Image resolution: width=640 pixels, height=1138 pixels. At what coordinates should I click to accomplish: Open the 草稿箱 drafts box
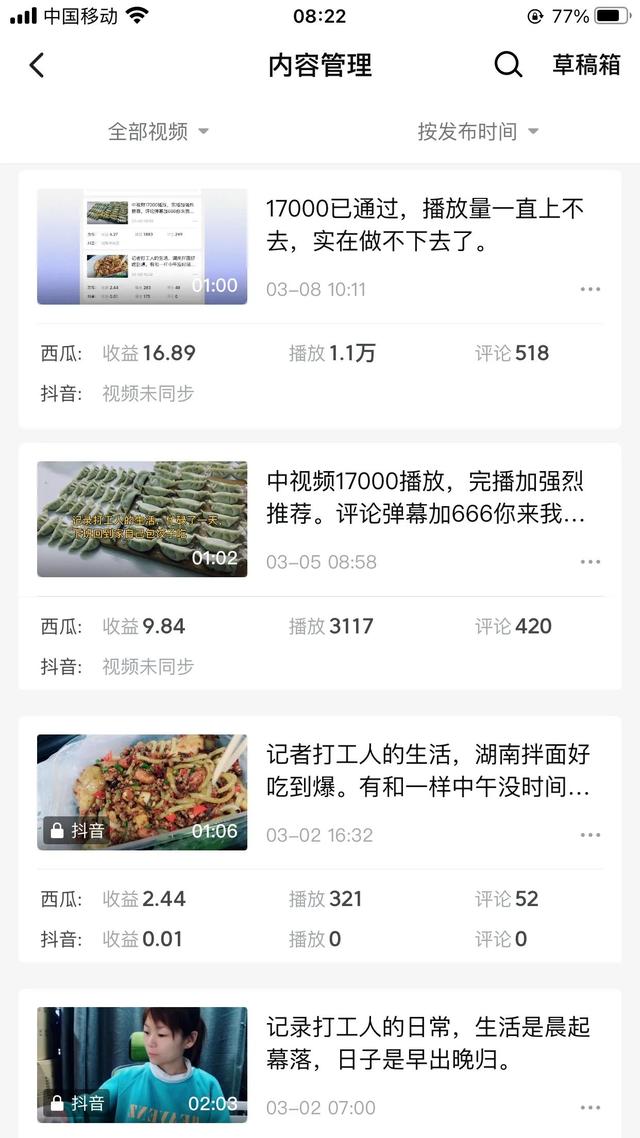pyautogui.click(x=586, y=65)
